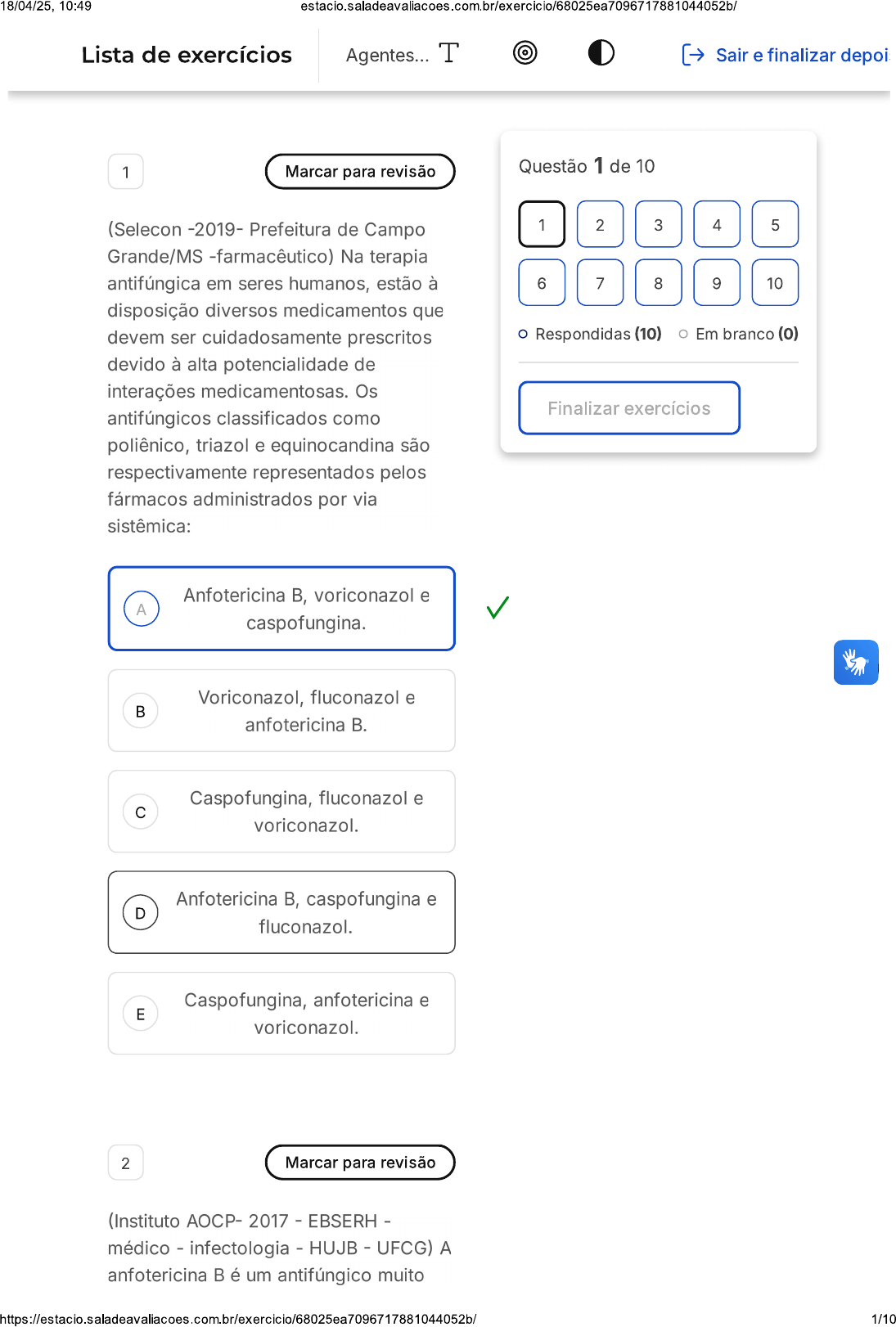Open question 7 from the question grid
This screenshot has height=1327, width=896.
pyautogui.click(x=600, y=283)
